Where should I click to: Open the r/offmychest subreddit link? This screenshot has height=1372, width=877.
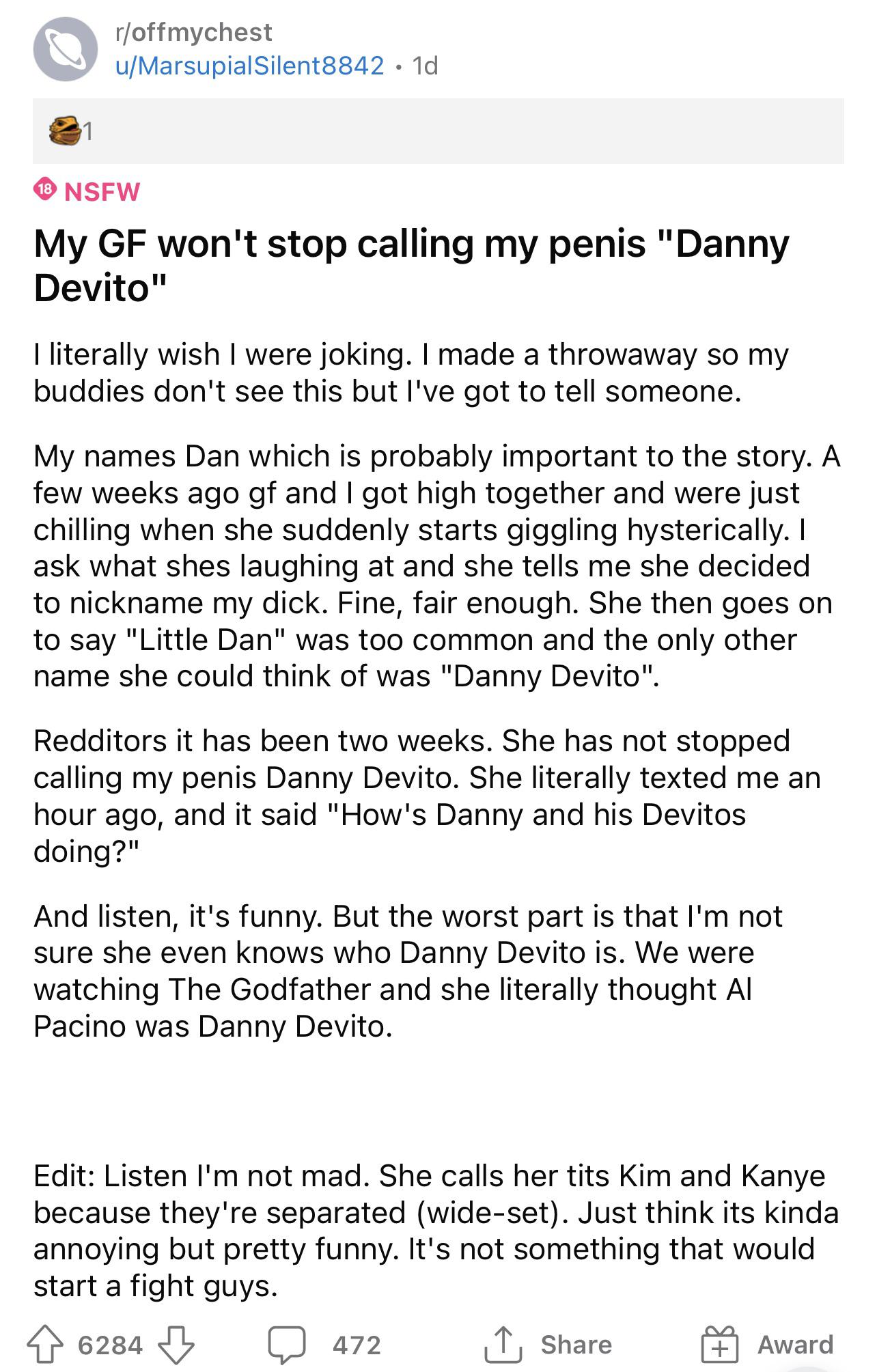[194, 32]
